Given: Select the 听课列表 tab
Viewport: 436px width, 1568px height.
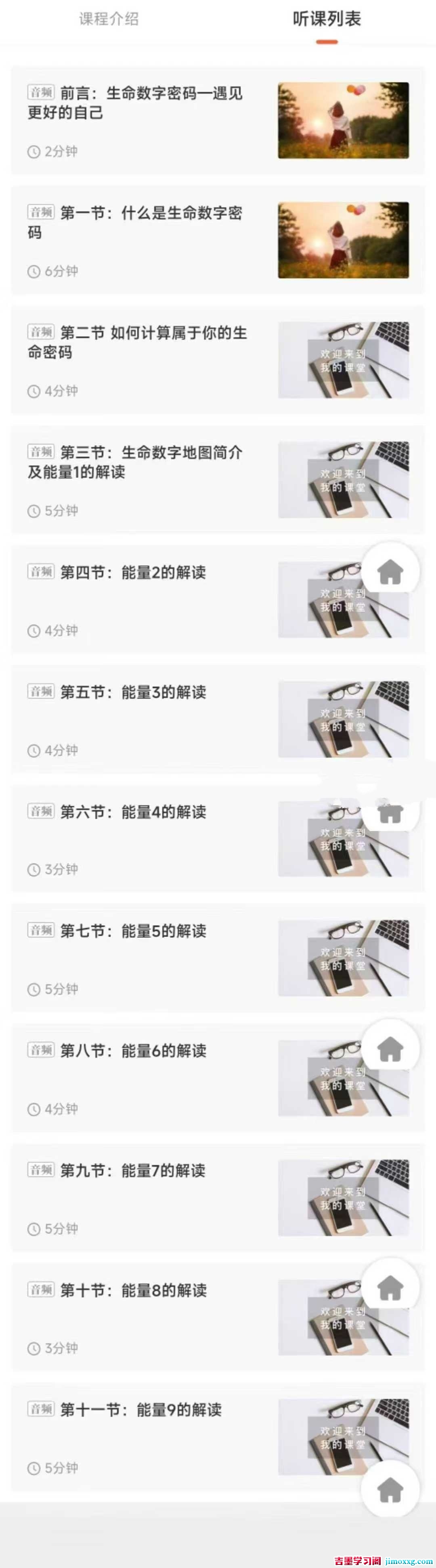Looking at the screenshot, I should coord(327,19).
